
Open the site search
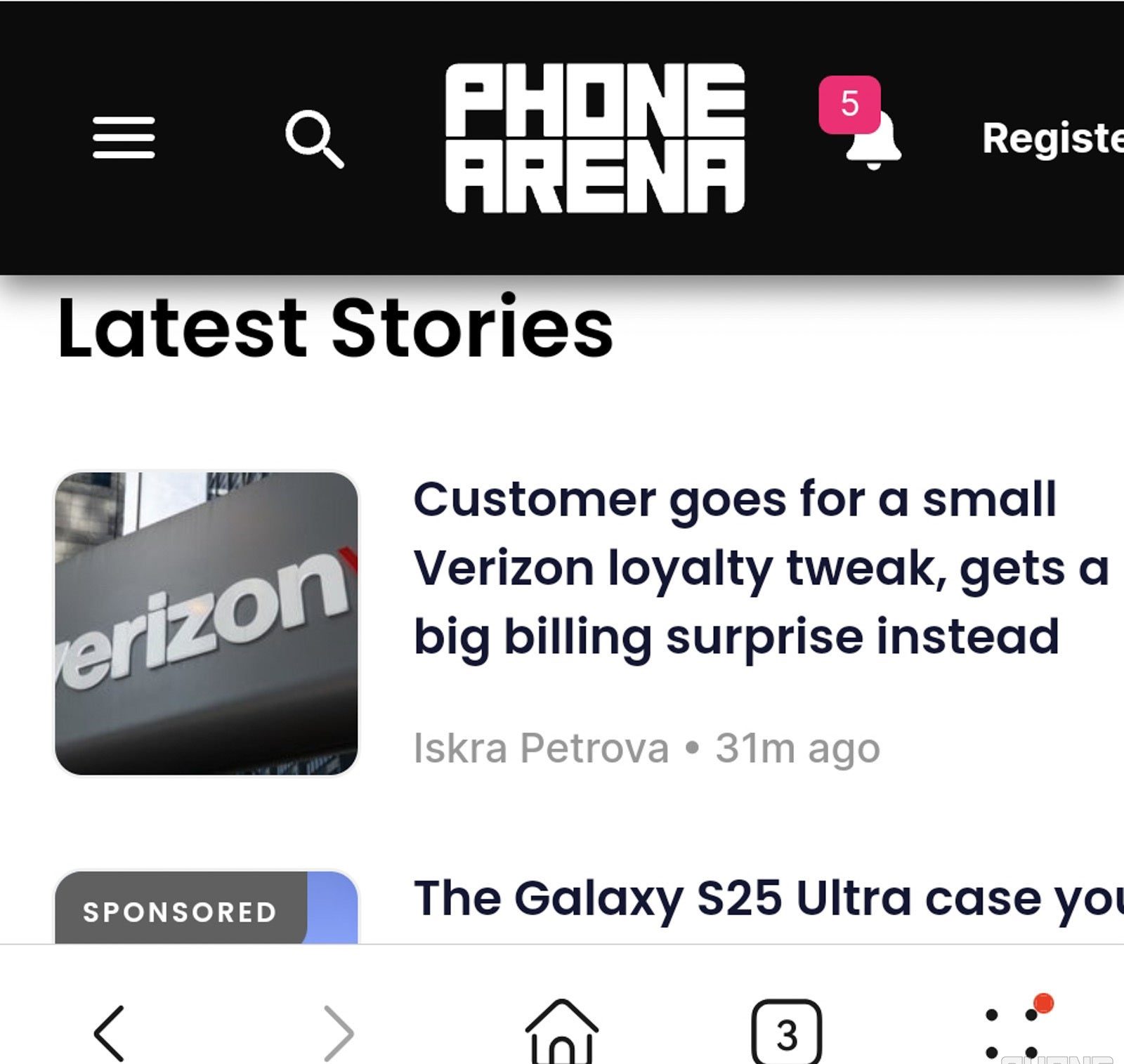tap(314, 138)
